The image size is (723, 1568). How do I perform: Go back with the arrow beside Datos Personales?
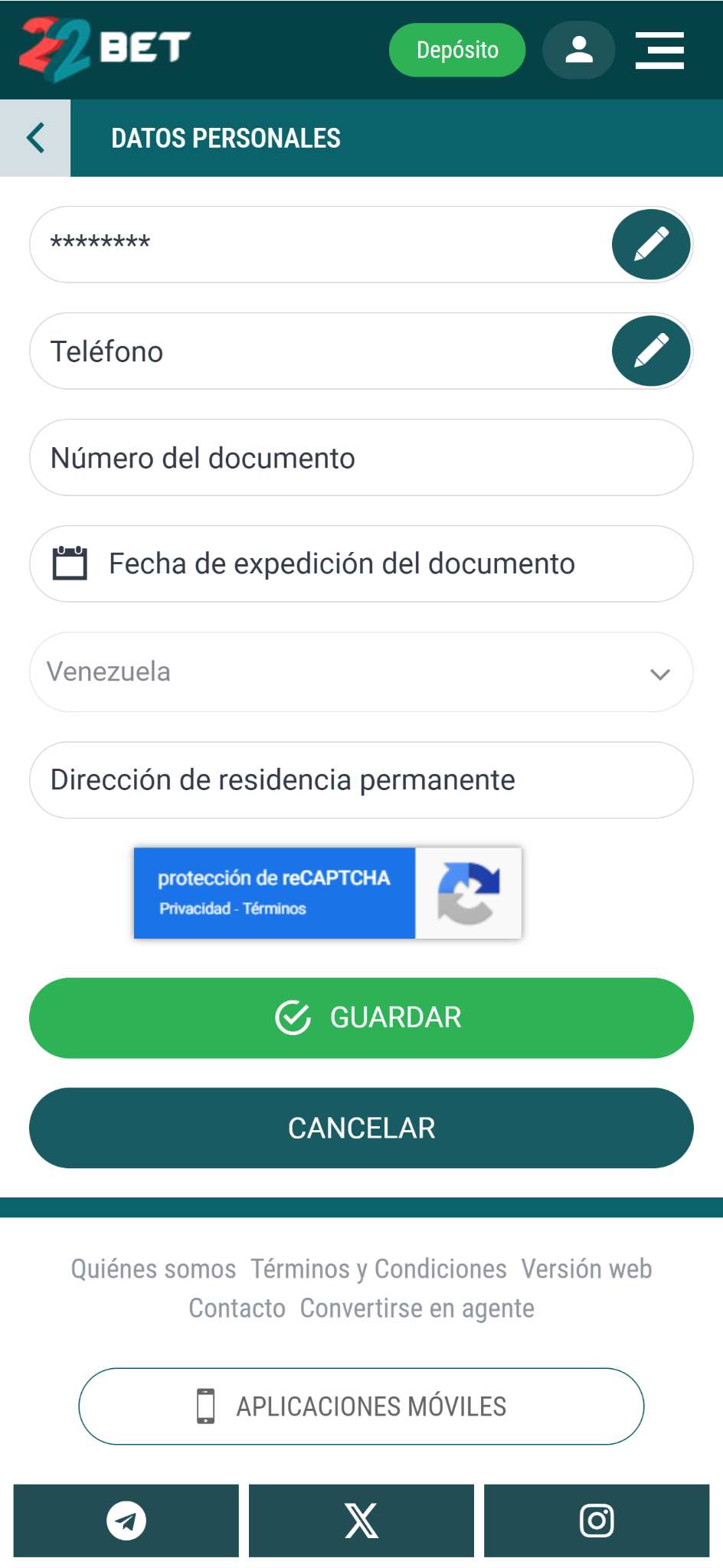click(35, 138)
